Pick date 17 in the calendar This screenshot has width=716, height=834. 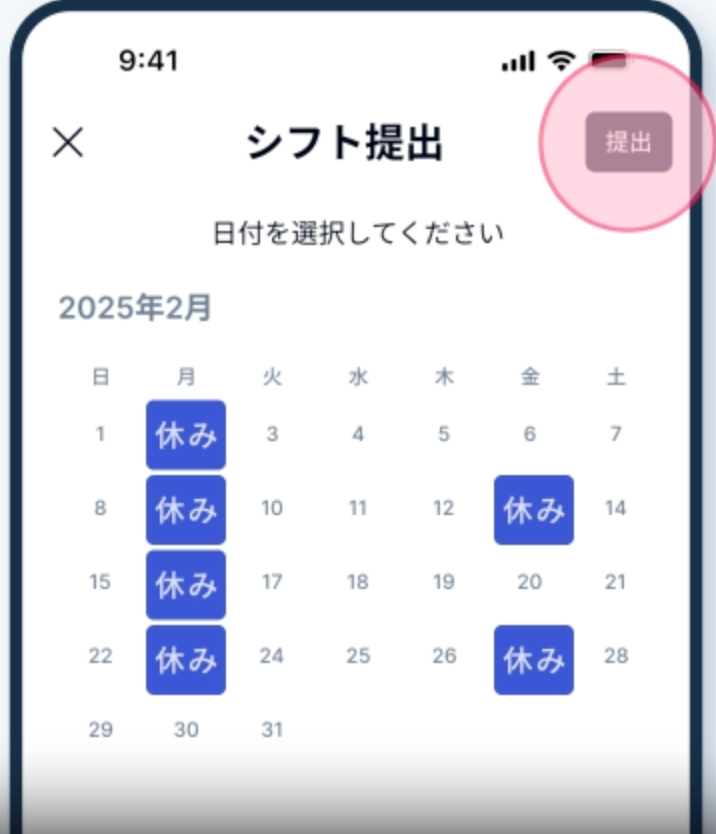coord(272,582)
